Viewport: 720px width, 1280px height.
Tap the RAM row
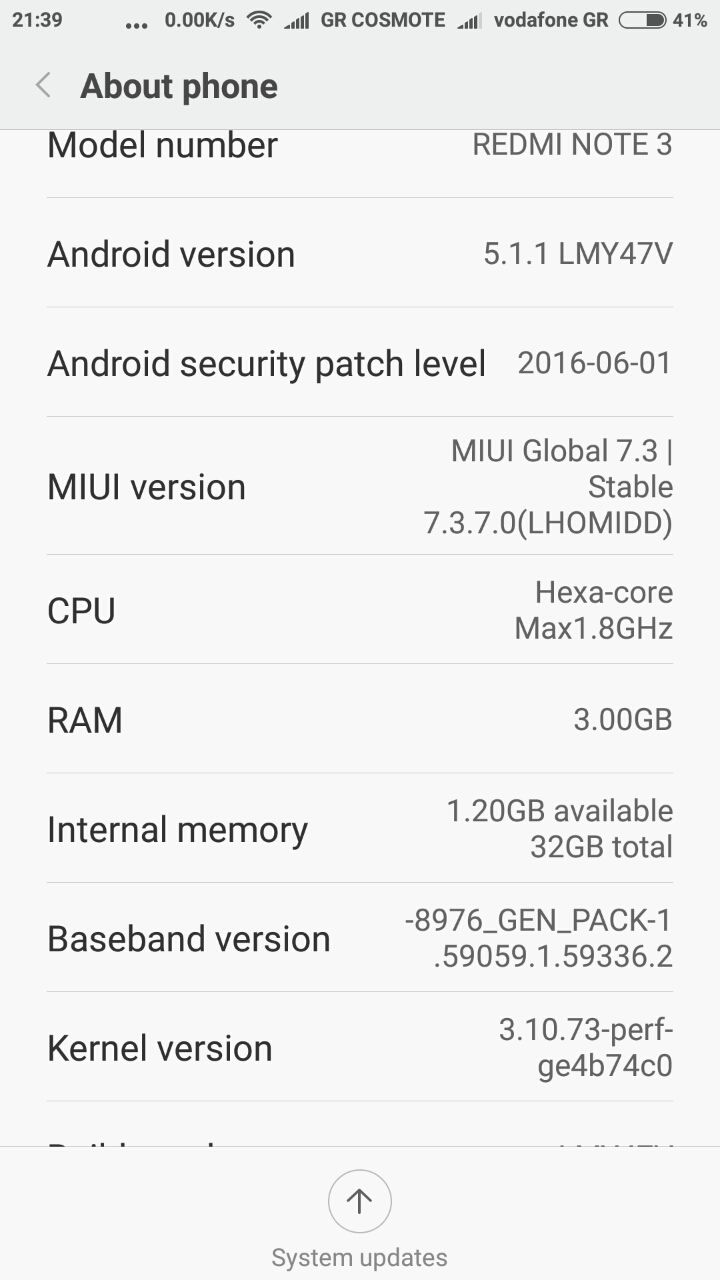pos(360,719)
